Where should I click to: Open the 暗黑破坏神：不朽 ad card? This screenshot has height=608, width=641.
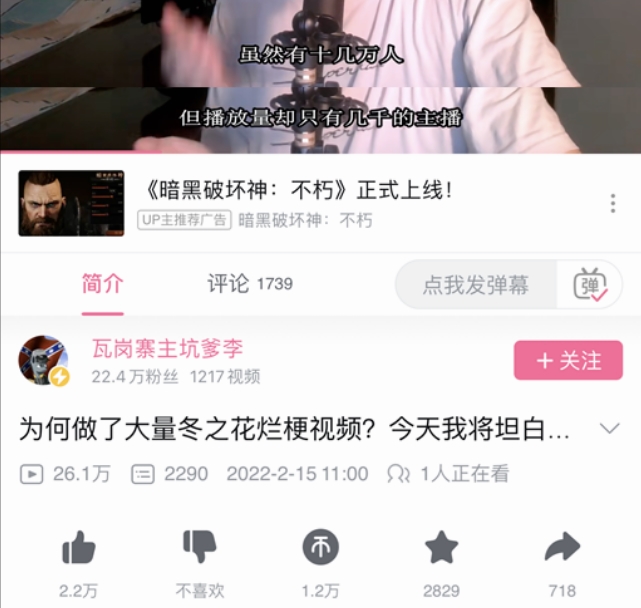[300, 203]
